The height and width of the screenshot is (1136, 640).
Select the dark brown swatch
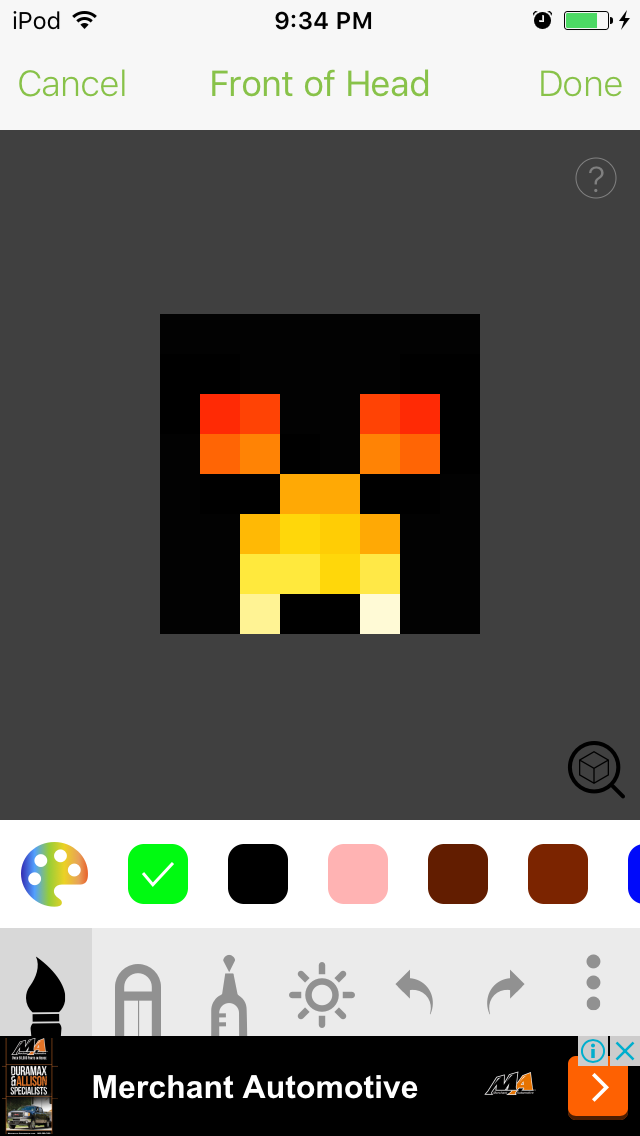pos(458,874)
